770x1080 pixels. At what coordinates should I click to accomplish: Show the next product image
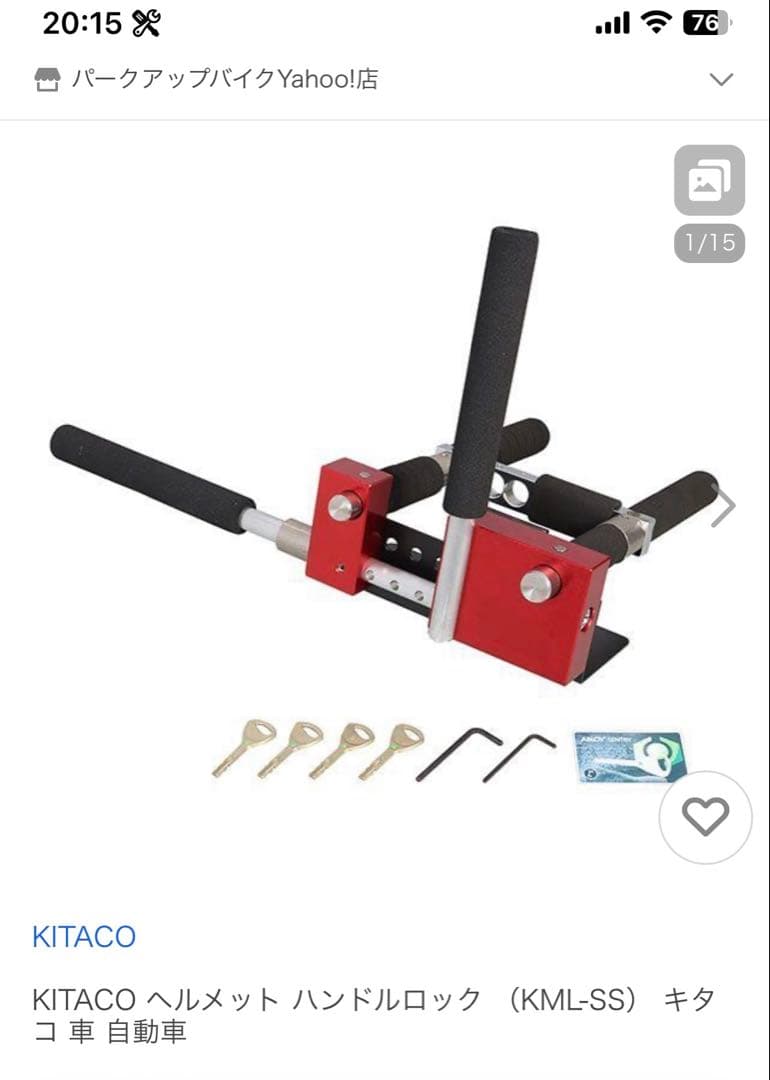[x=723, y=507]
